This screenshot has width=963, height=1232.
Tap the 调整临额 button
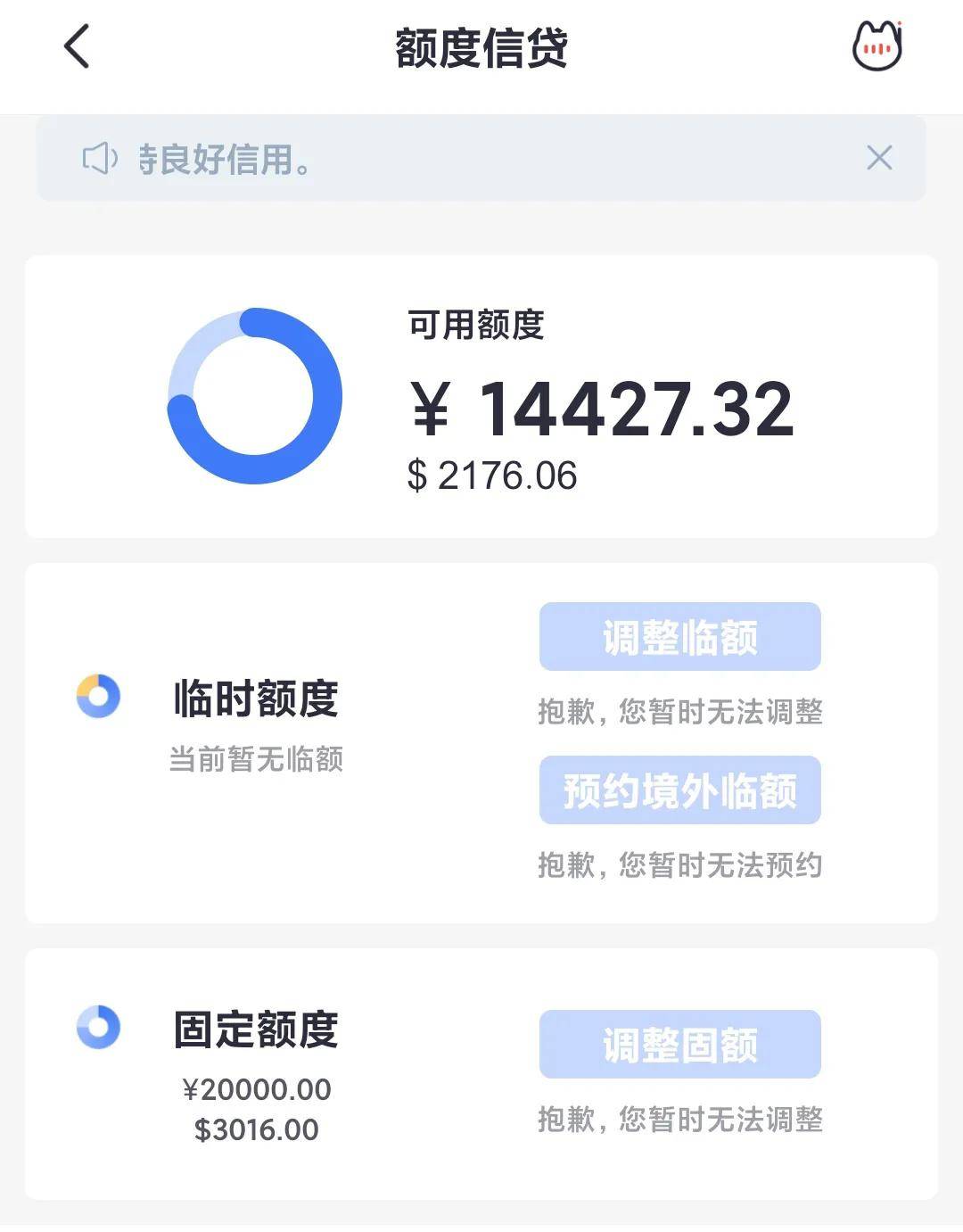(680, 636)
